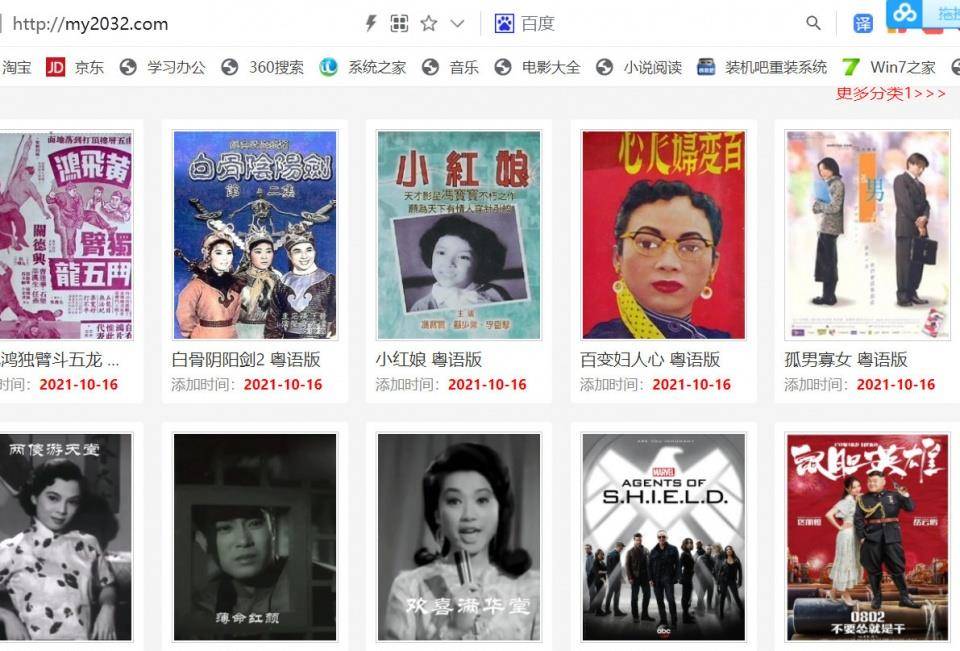The width and height of the screenshot is (960, 651).
Task: Open the 学习办公 bookmark
Action: pos(163,67)
